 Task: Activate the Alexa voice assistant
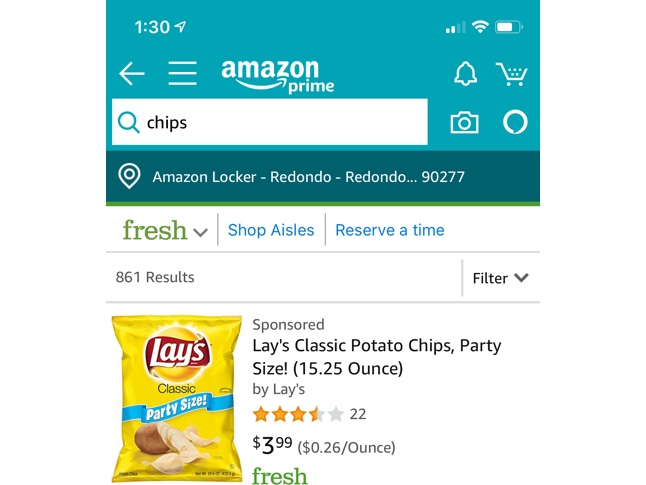pyautogui.click(x=513, y=123)
